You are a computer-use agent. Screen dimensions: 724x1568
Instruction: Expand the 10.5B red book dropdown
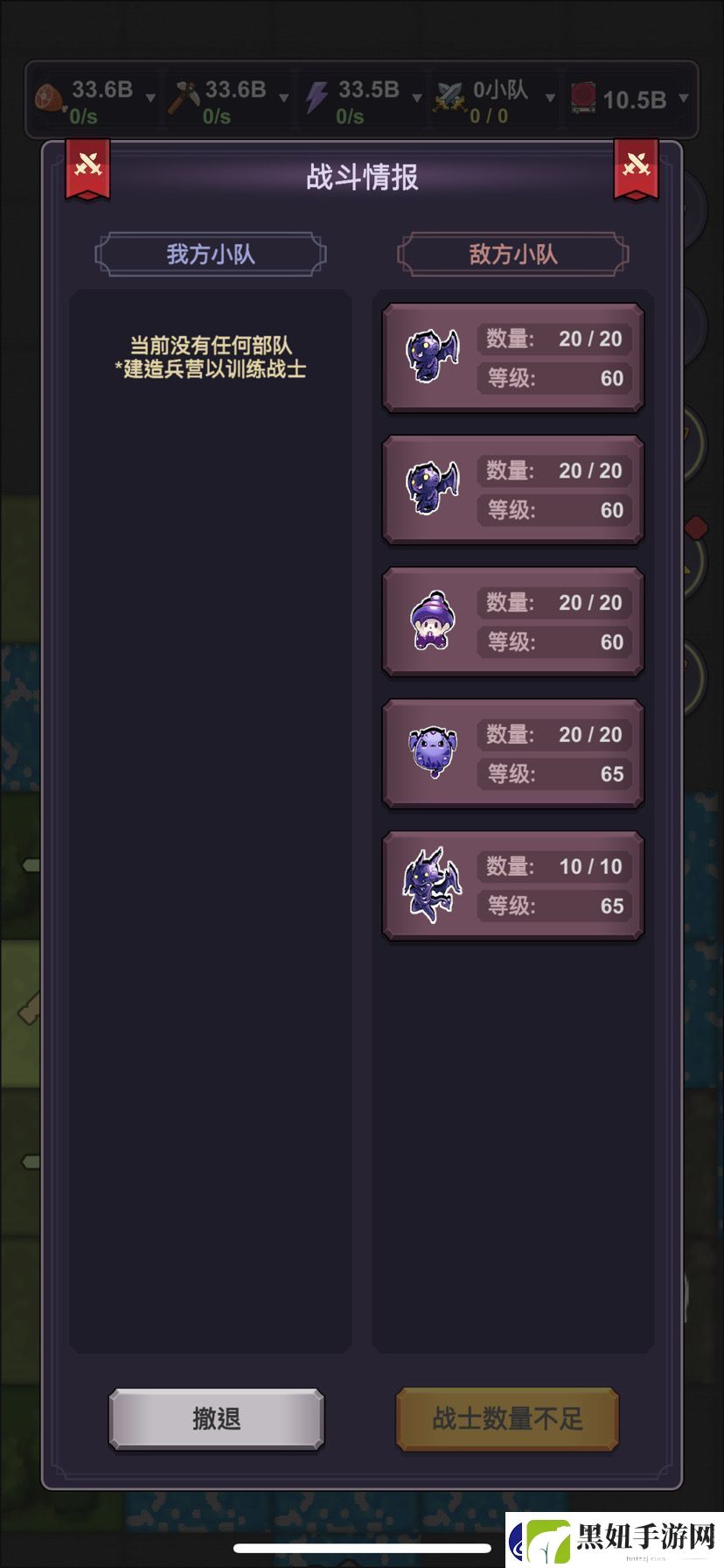(x=684, y=98)
